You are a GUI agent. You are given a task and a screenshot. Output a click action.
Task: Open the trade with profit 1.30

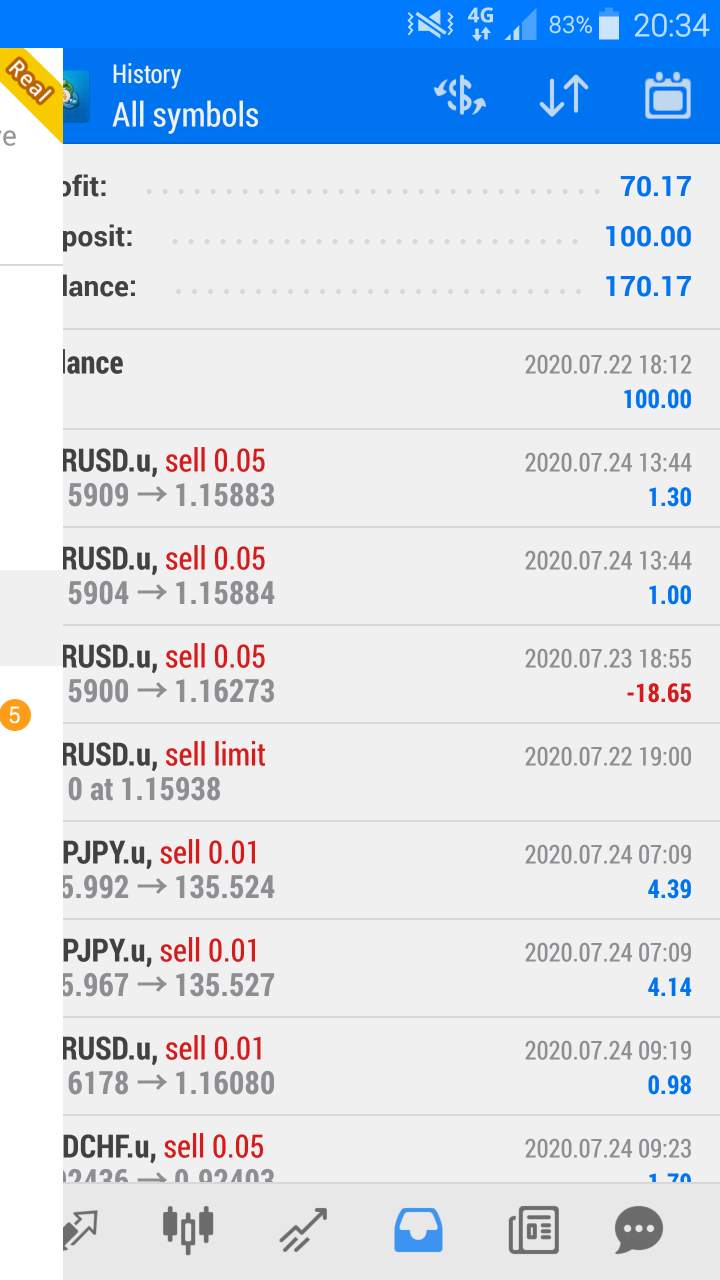pos(391,479)
